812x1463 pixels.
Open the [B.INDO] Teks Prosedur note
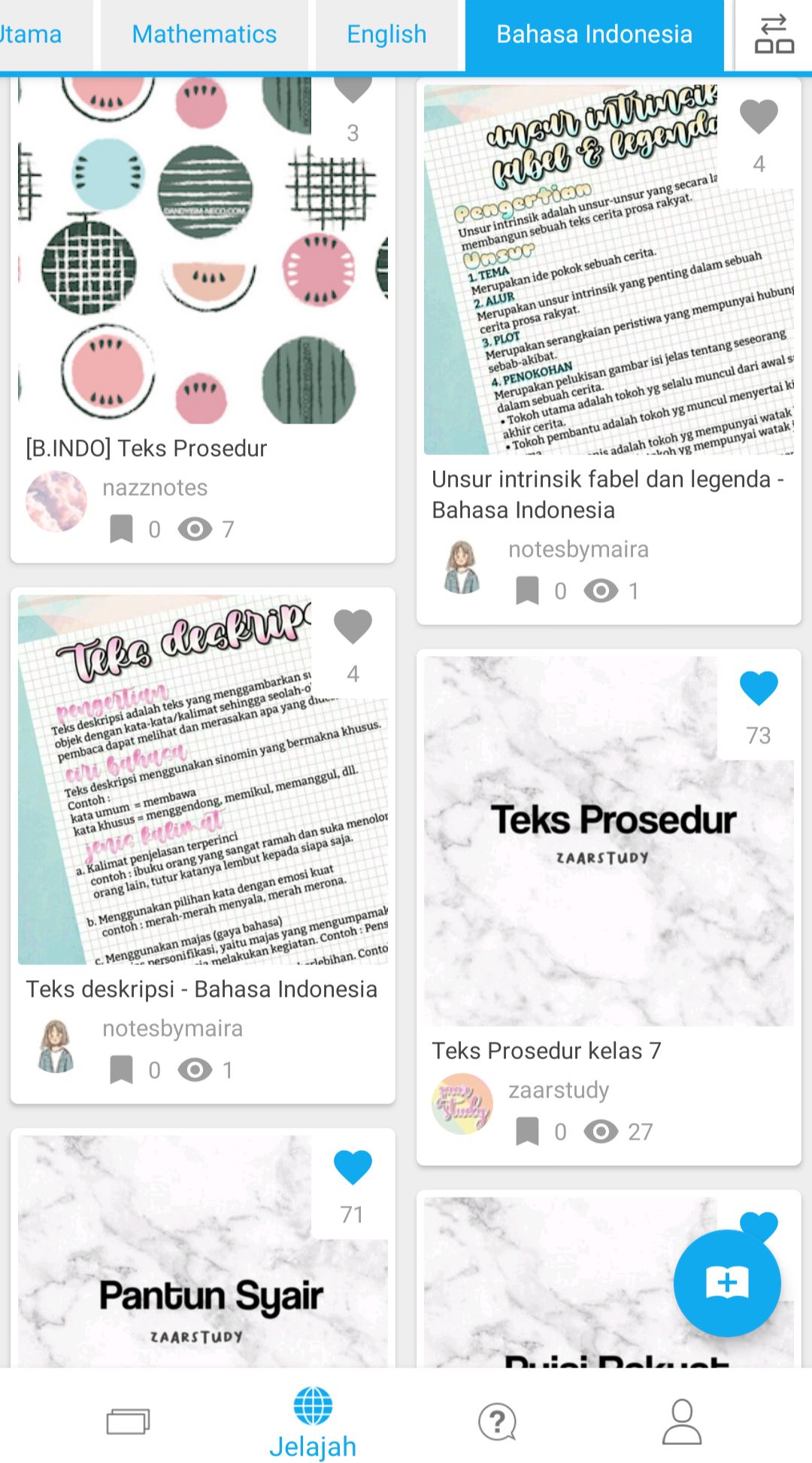pos(203,319)
